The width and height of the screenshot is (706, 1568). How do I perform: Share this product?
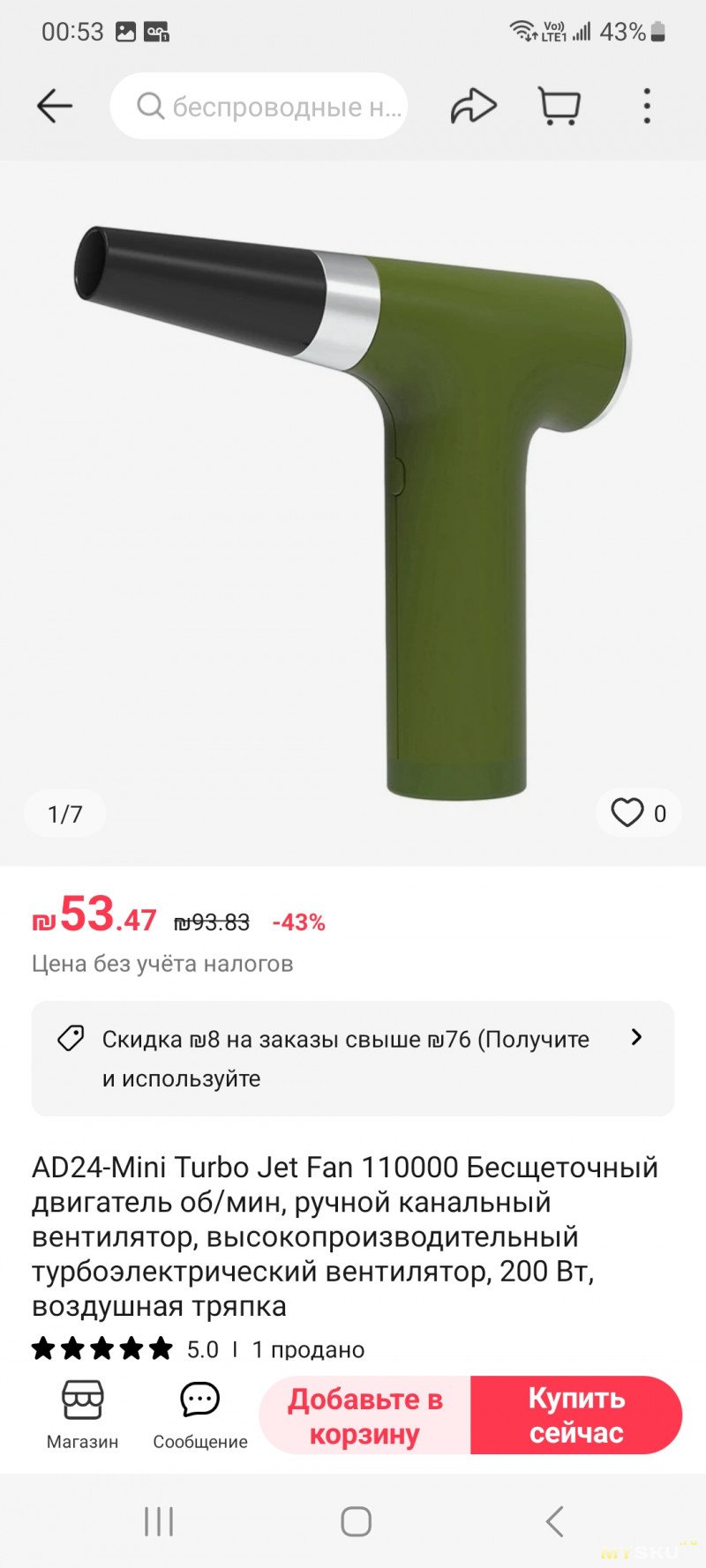tap(474, 107)
